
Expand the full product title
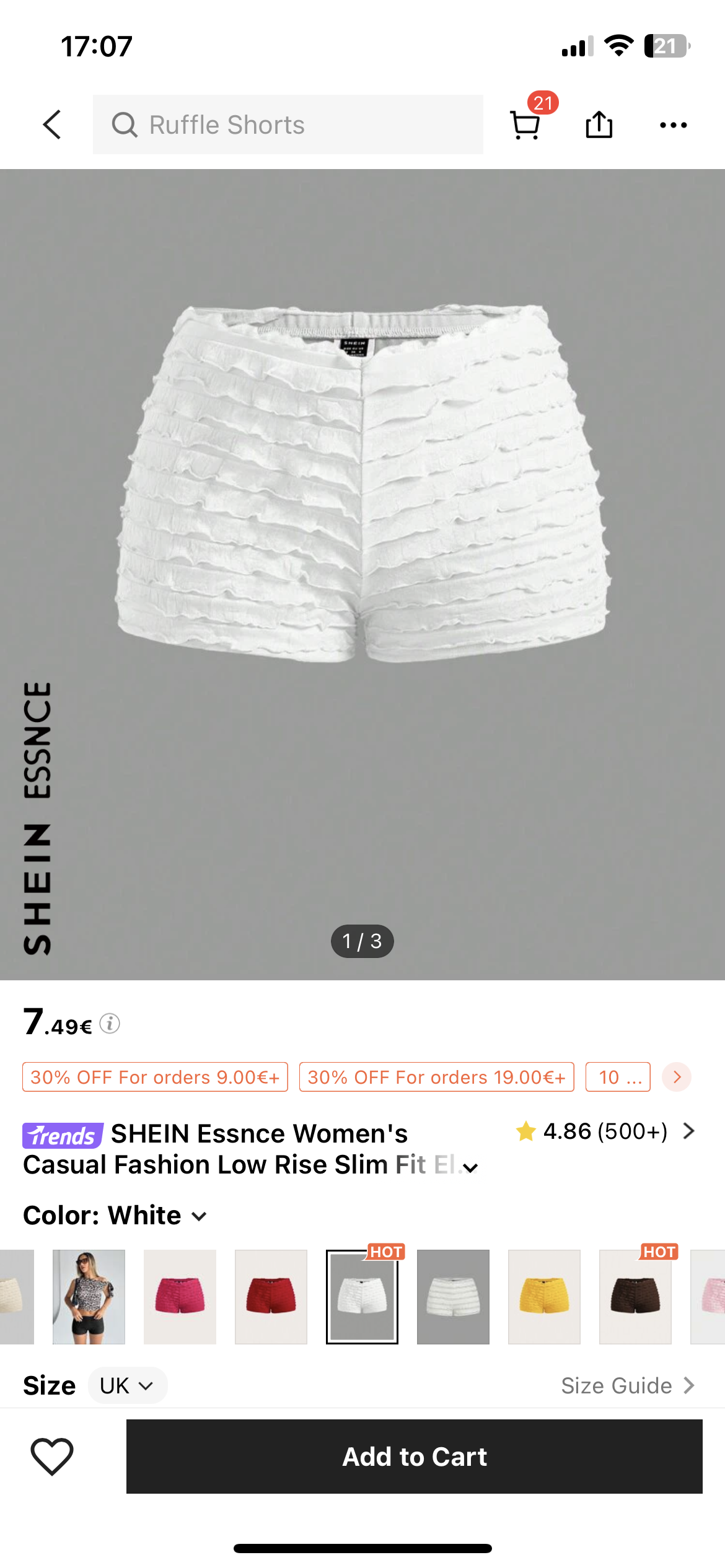[x=471, y=1167]
